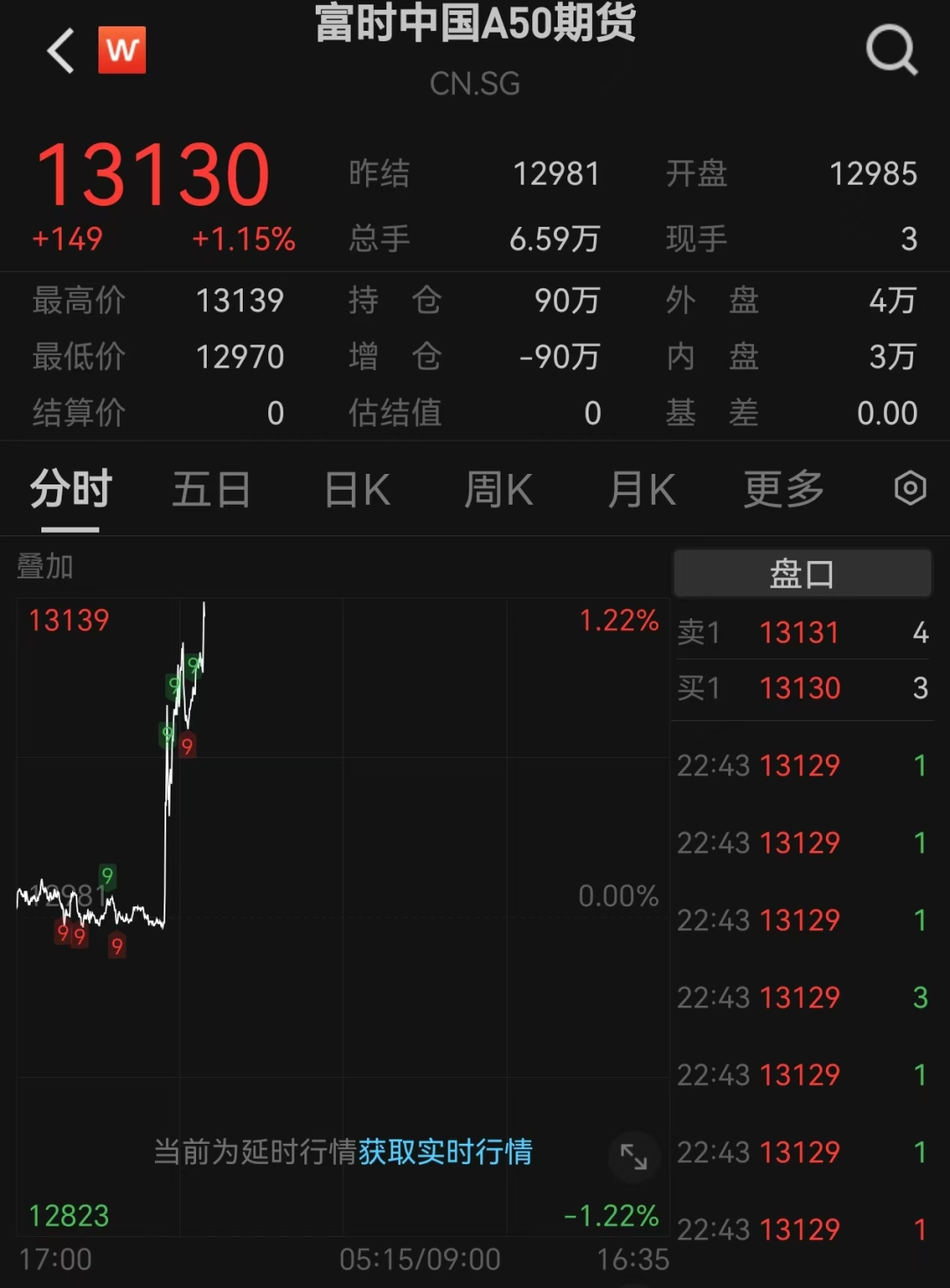This screenshot has height=1288, width=950.
Task: Open the search magnifier
Action: tap(892, 50)
